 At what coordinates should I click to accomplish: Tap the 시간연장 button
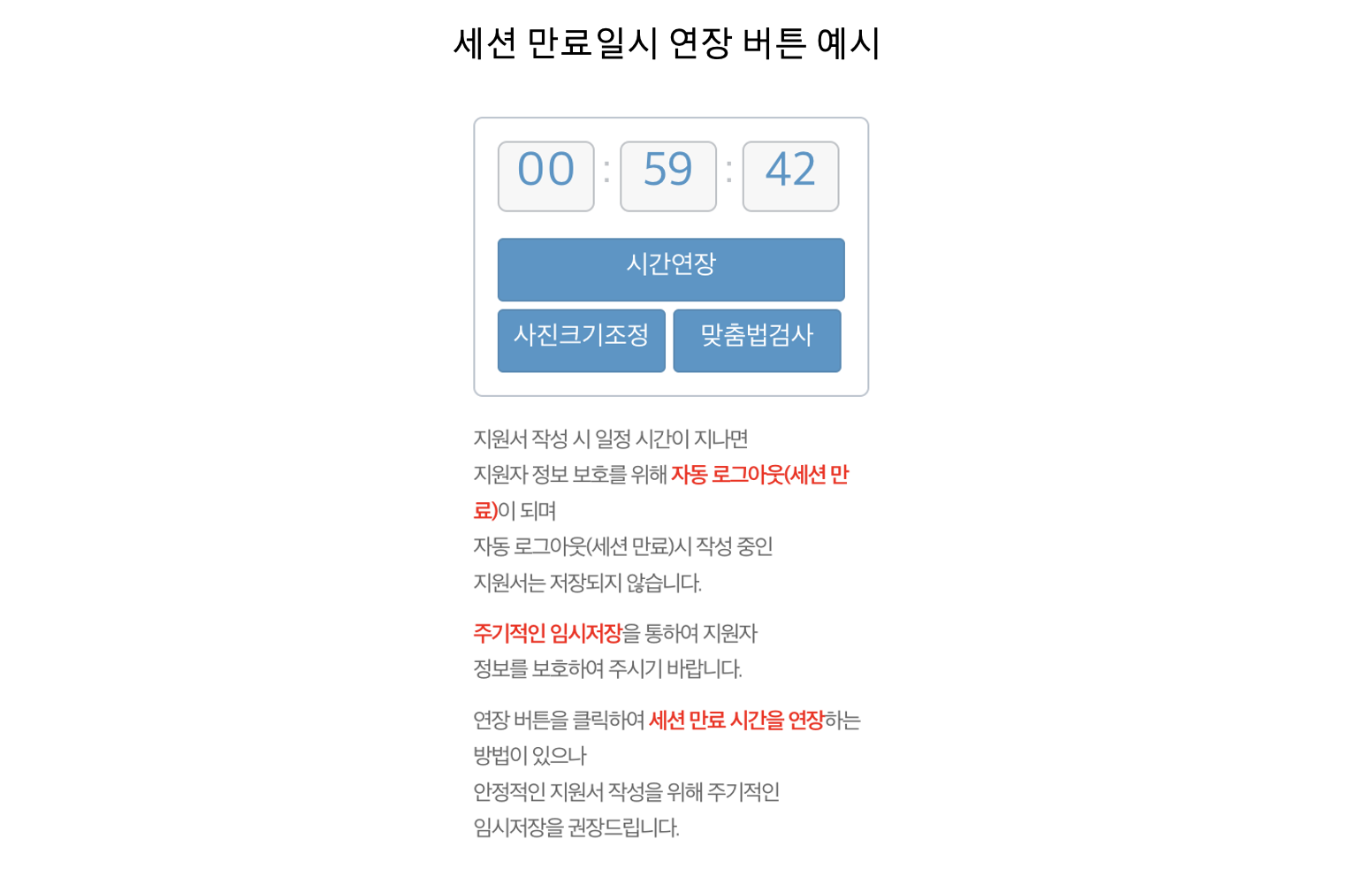click(x=671, y=269)
